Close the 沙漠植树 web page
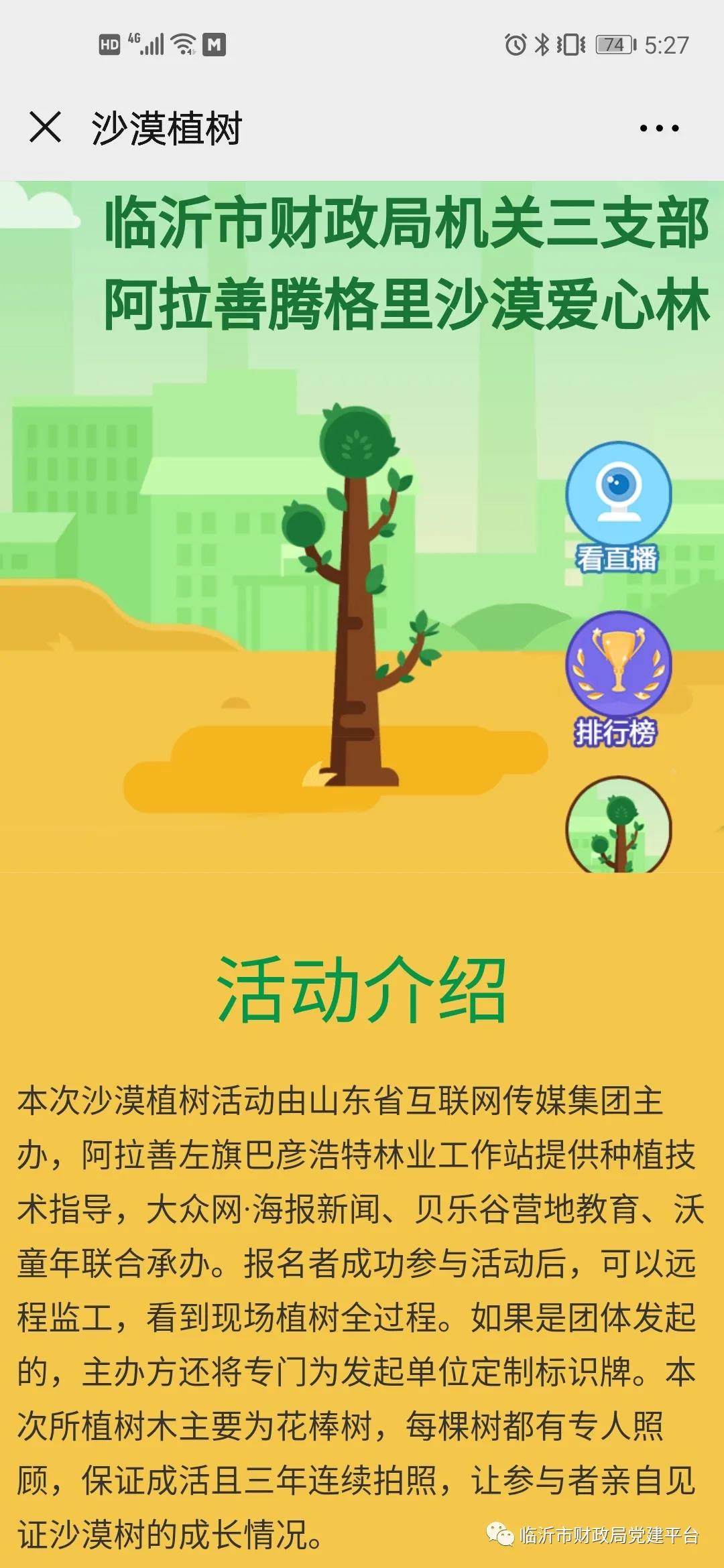 click(x=46, y=127)
